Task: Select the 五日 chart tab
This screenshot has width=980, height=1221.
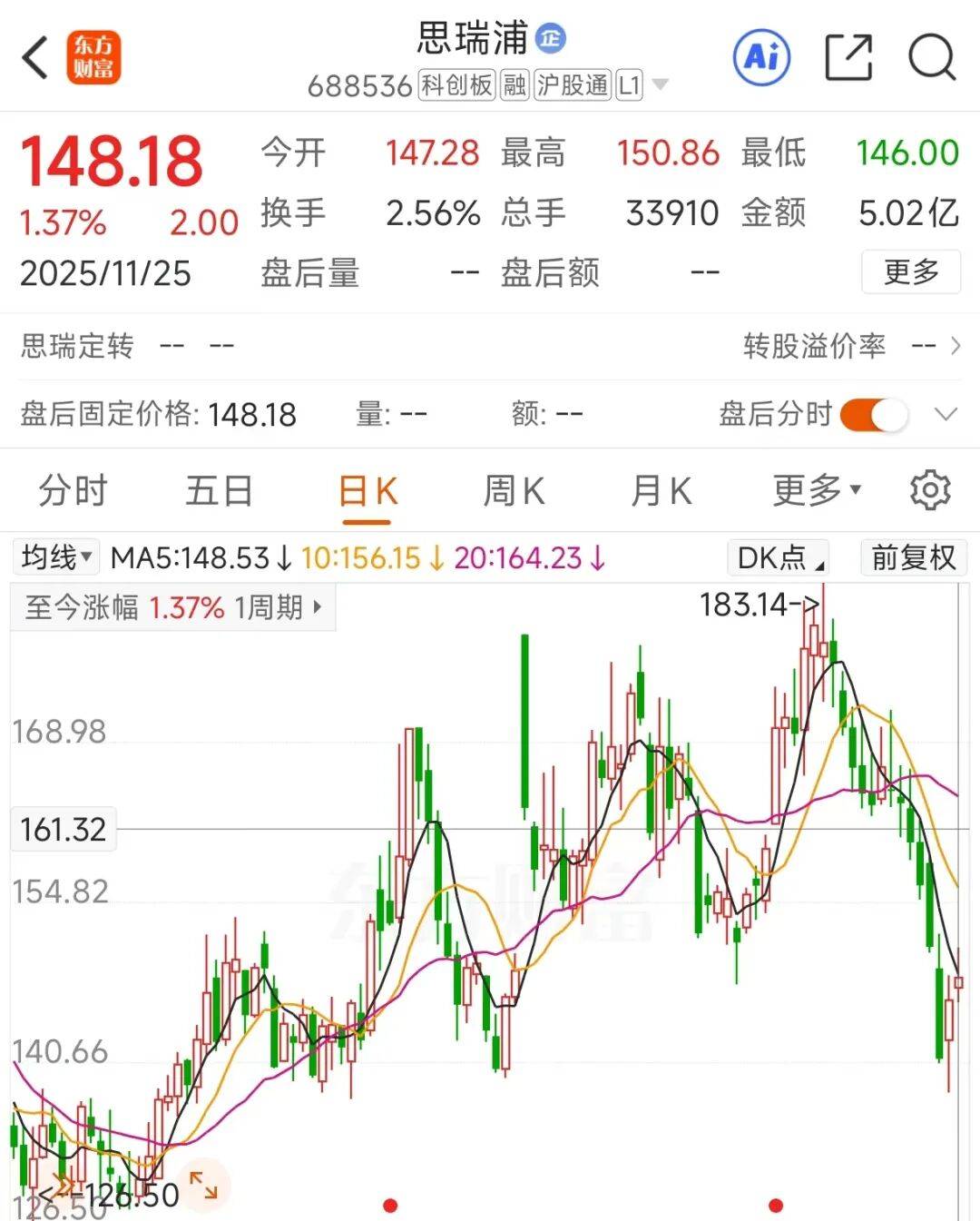Action: click(219, 491)
